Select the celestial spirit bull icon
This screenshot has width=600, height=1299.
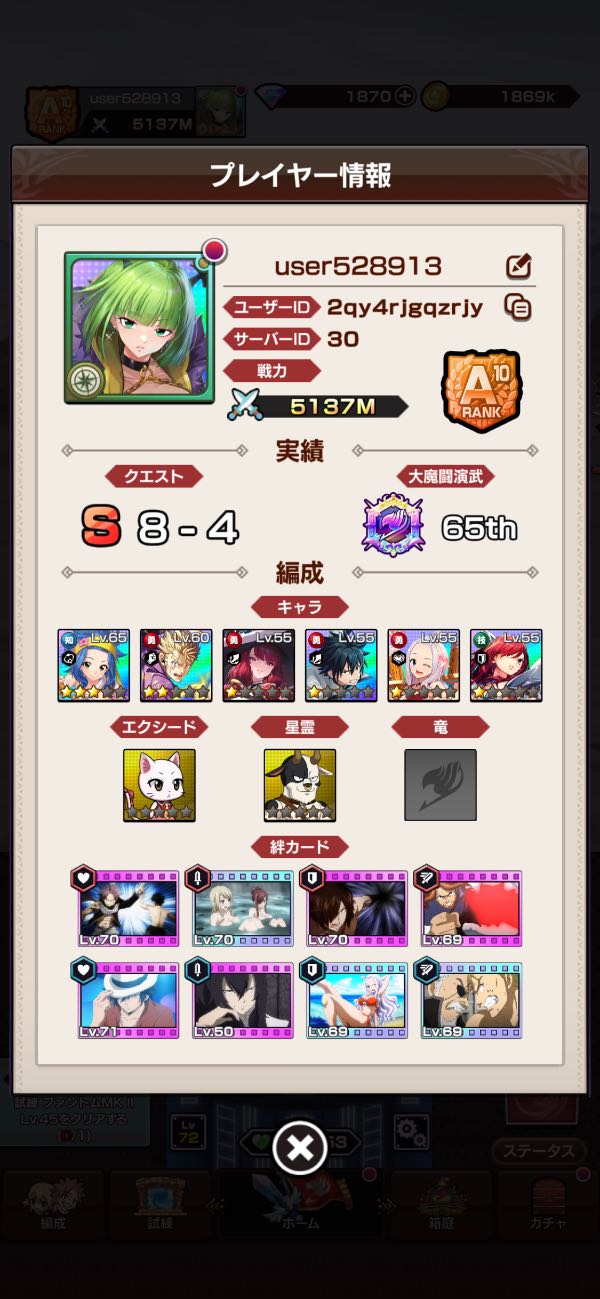(x=300, y=785)
